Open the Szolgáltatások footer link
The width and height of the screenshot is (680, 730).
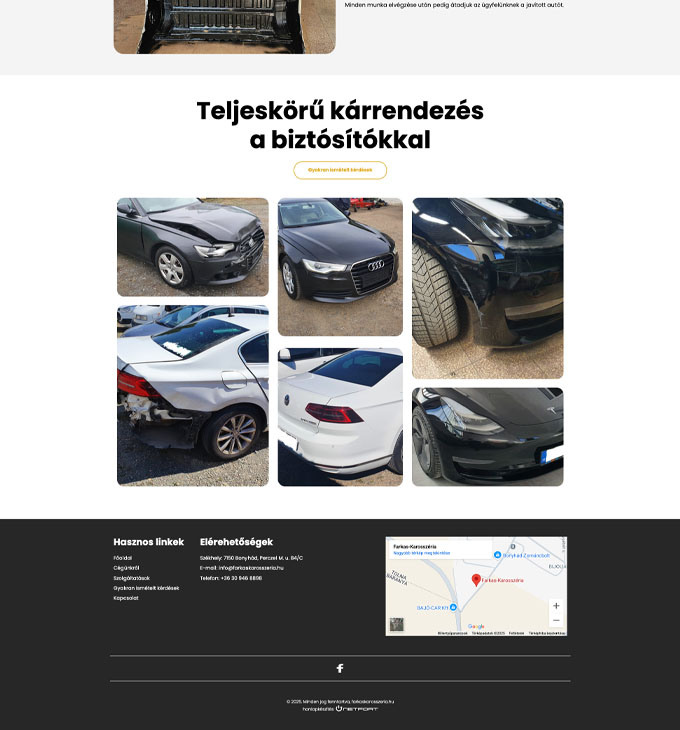click(x=131, y=578)
